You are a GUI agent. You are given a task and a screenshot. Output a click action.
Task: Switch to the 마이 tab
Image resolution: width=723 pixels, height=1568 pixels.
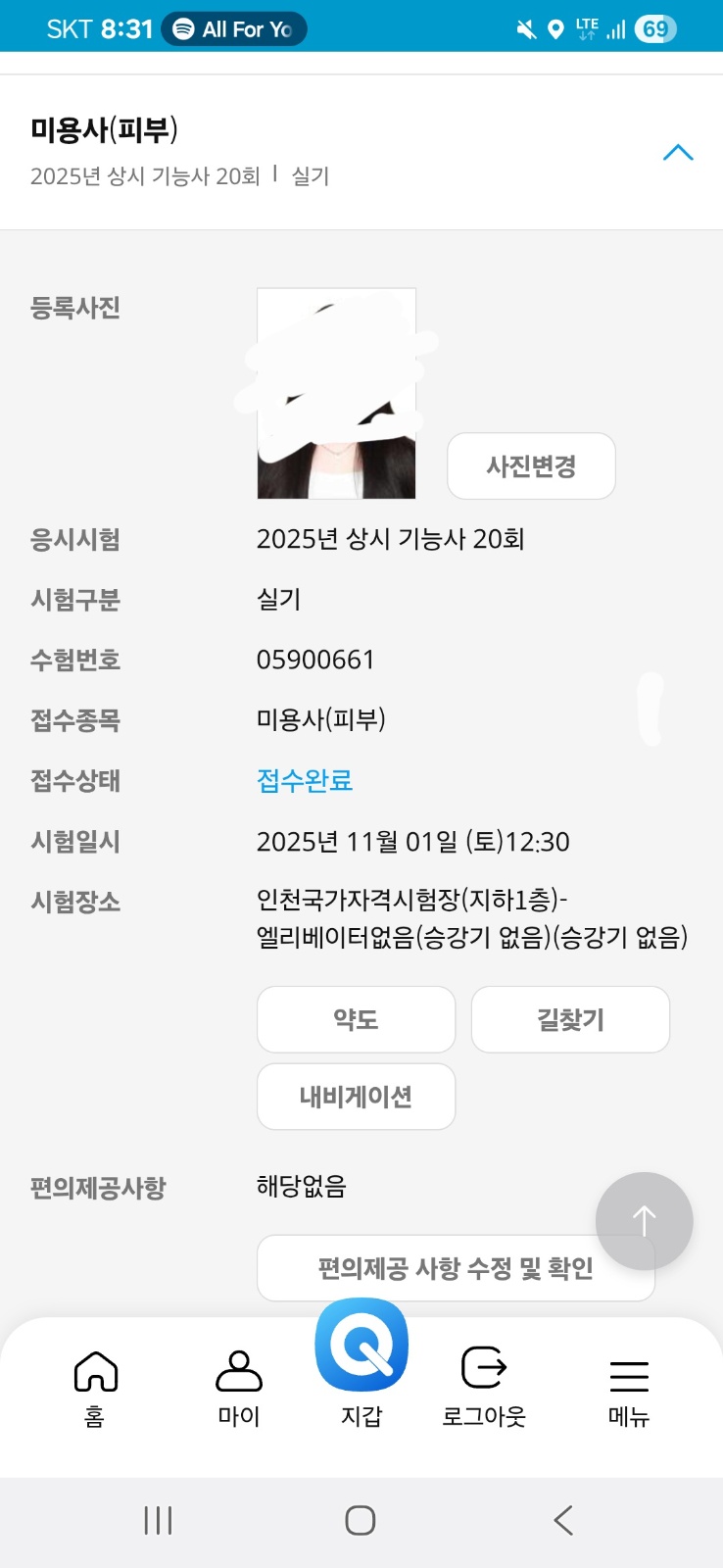pyautogui.click(x=238, y=1387)
